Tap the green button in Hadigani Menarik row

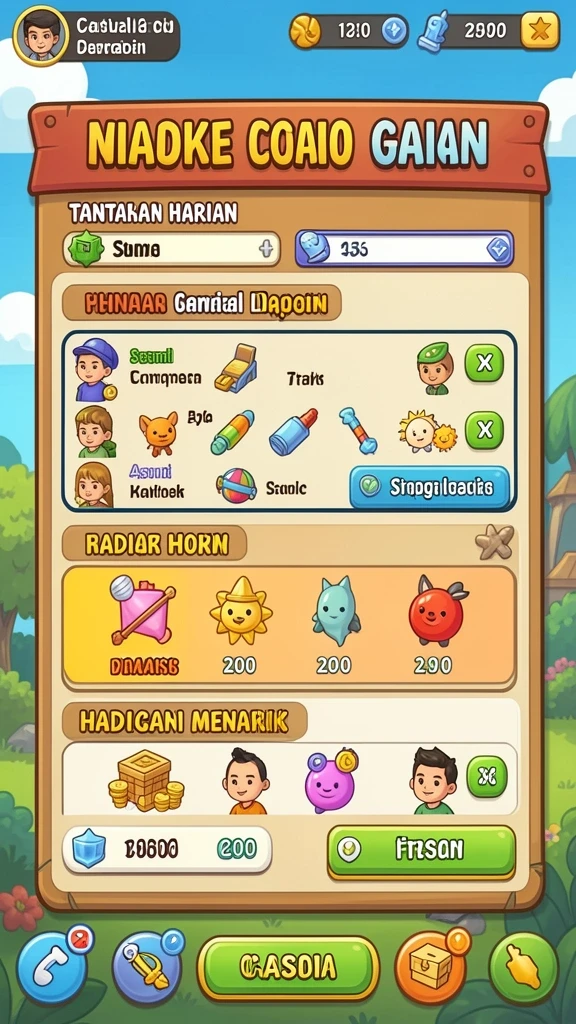click(x=487, y=776)
